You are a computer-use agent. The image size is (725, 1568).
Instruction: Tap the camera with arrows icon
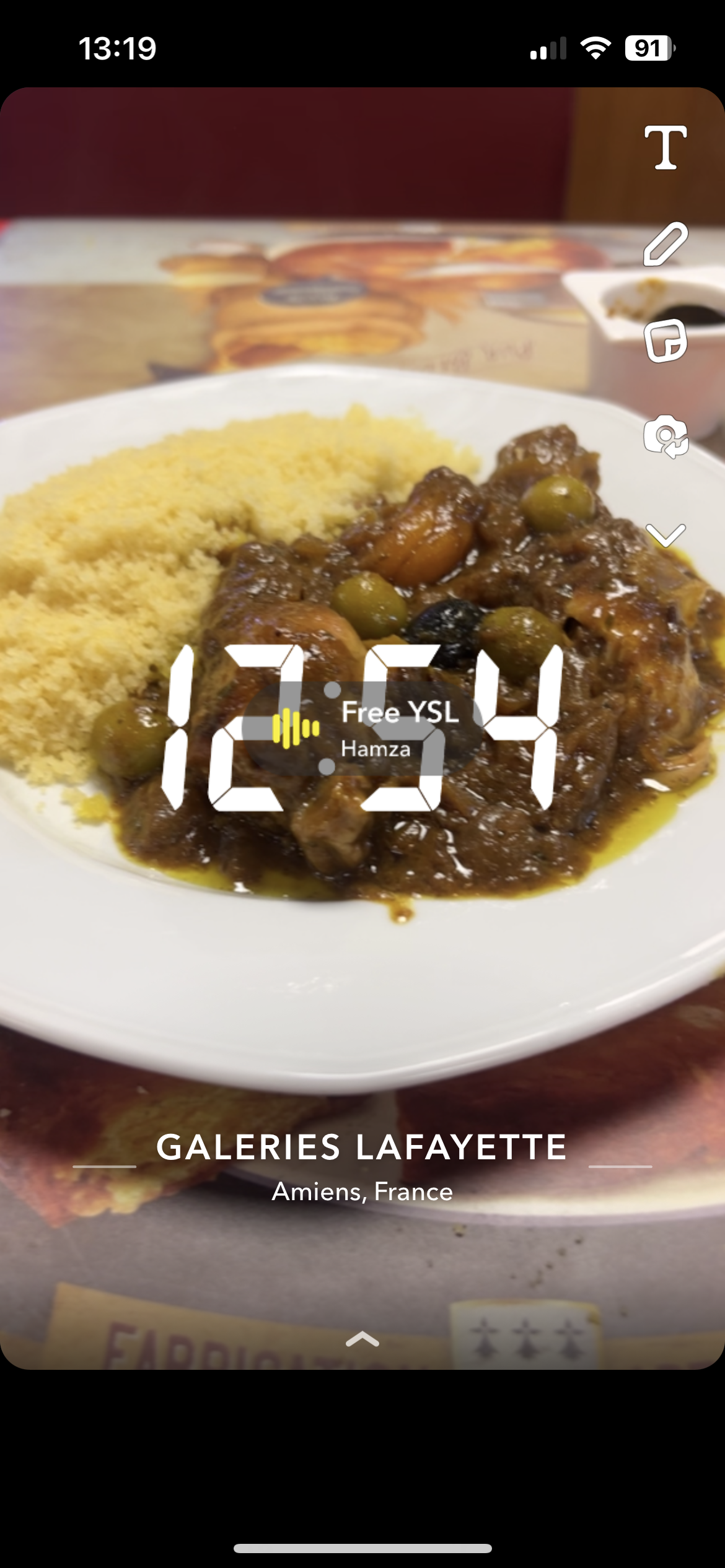666,437
